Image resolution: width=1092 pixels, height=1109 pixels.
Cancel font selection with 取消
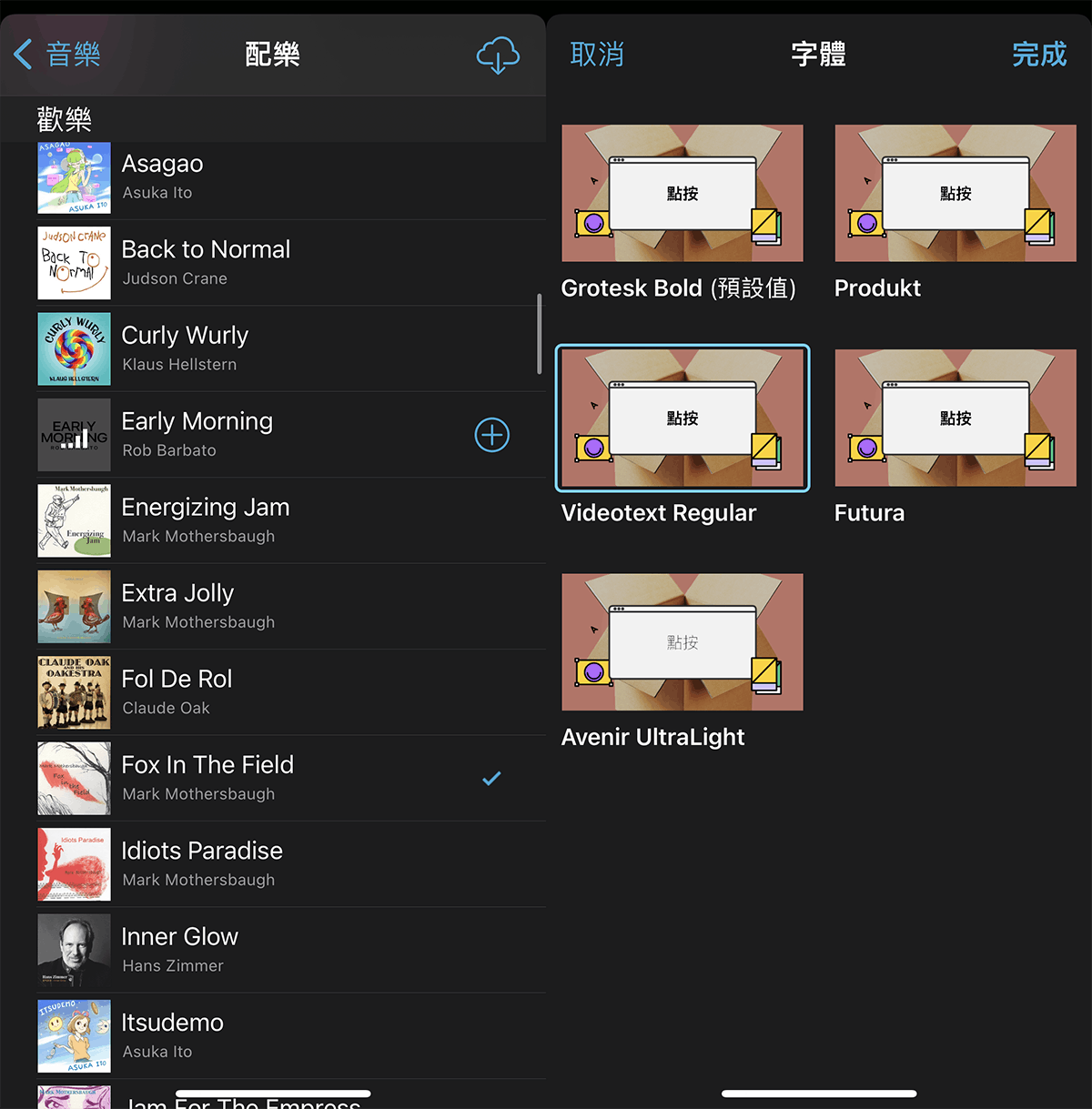click(597, 55)
